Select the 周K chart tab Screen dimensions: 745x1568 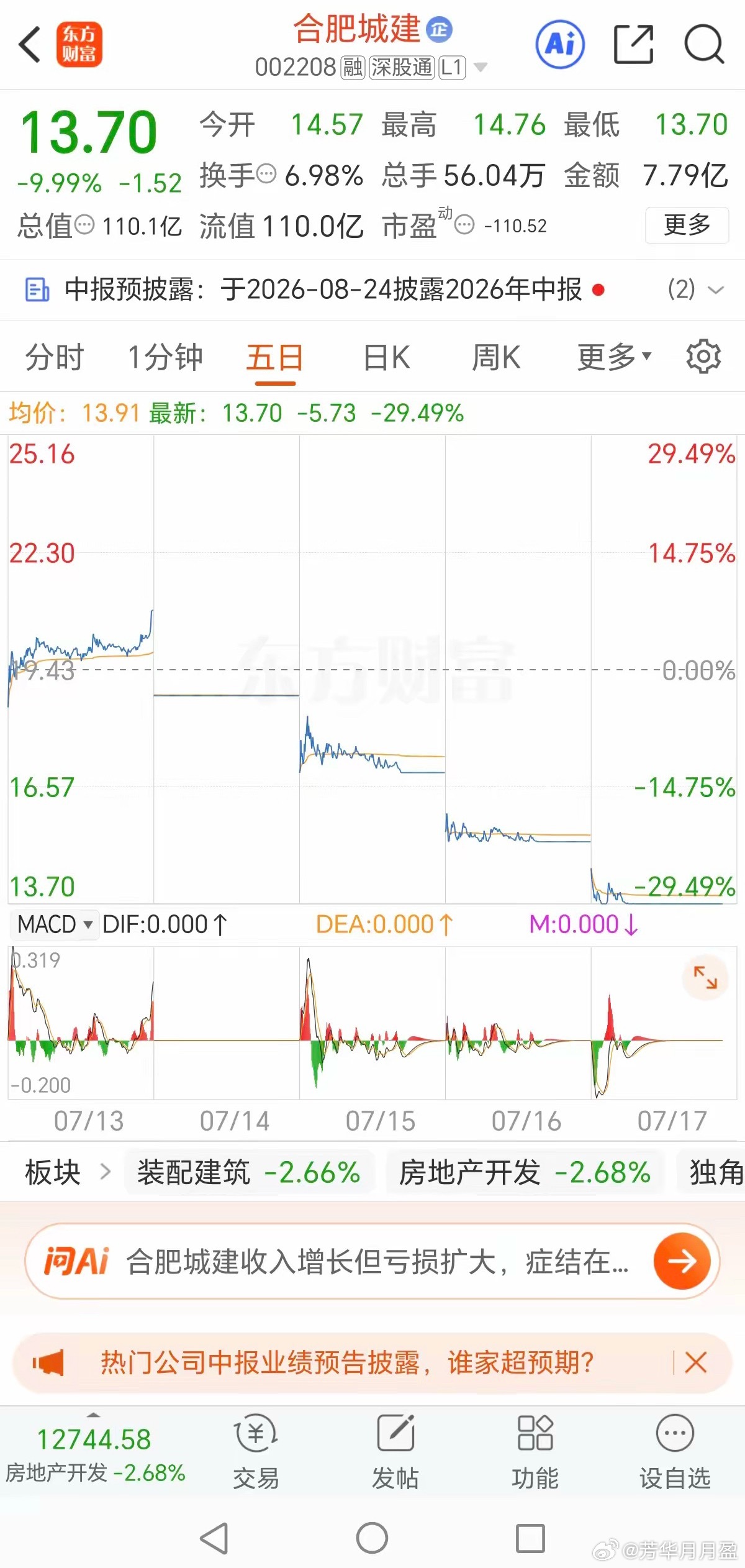tap(496, 358)
